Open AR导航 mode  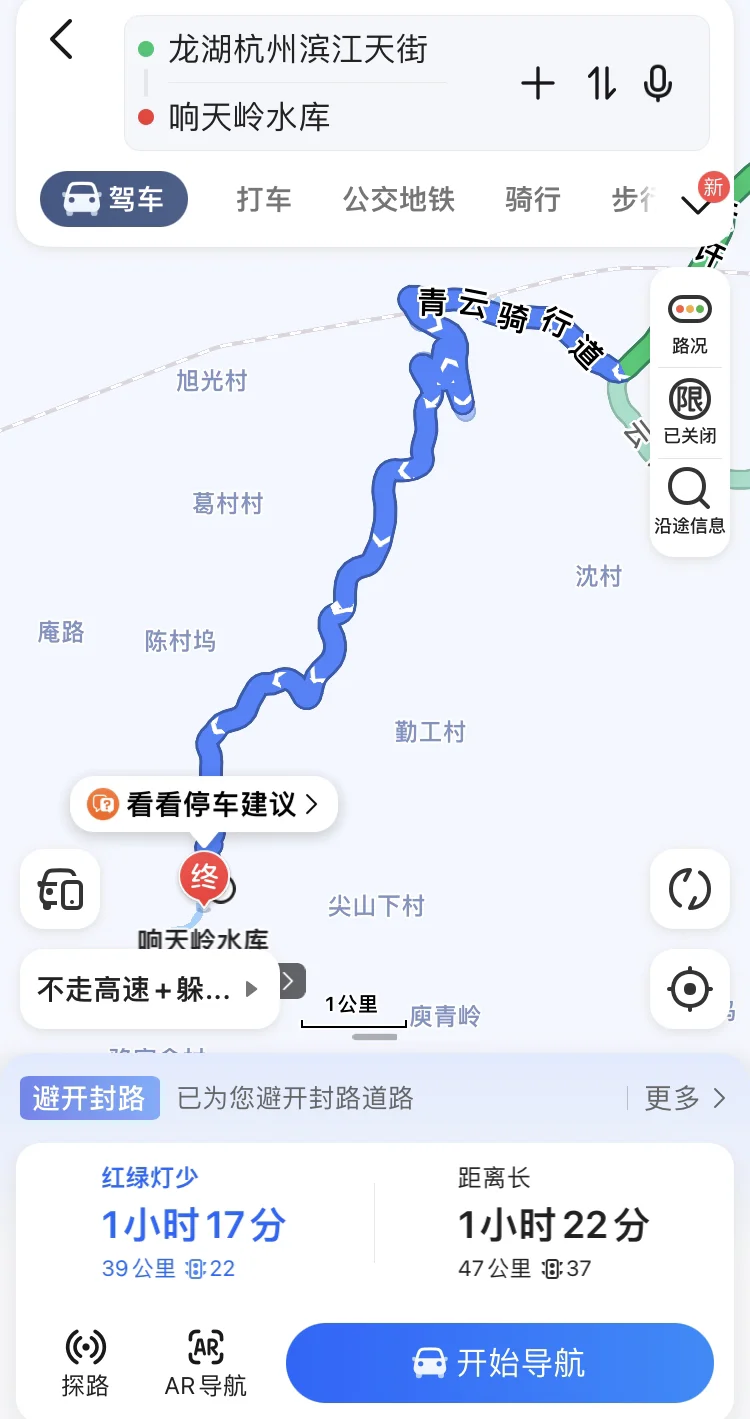click(205, 1362)
